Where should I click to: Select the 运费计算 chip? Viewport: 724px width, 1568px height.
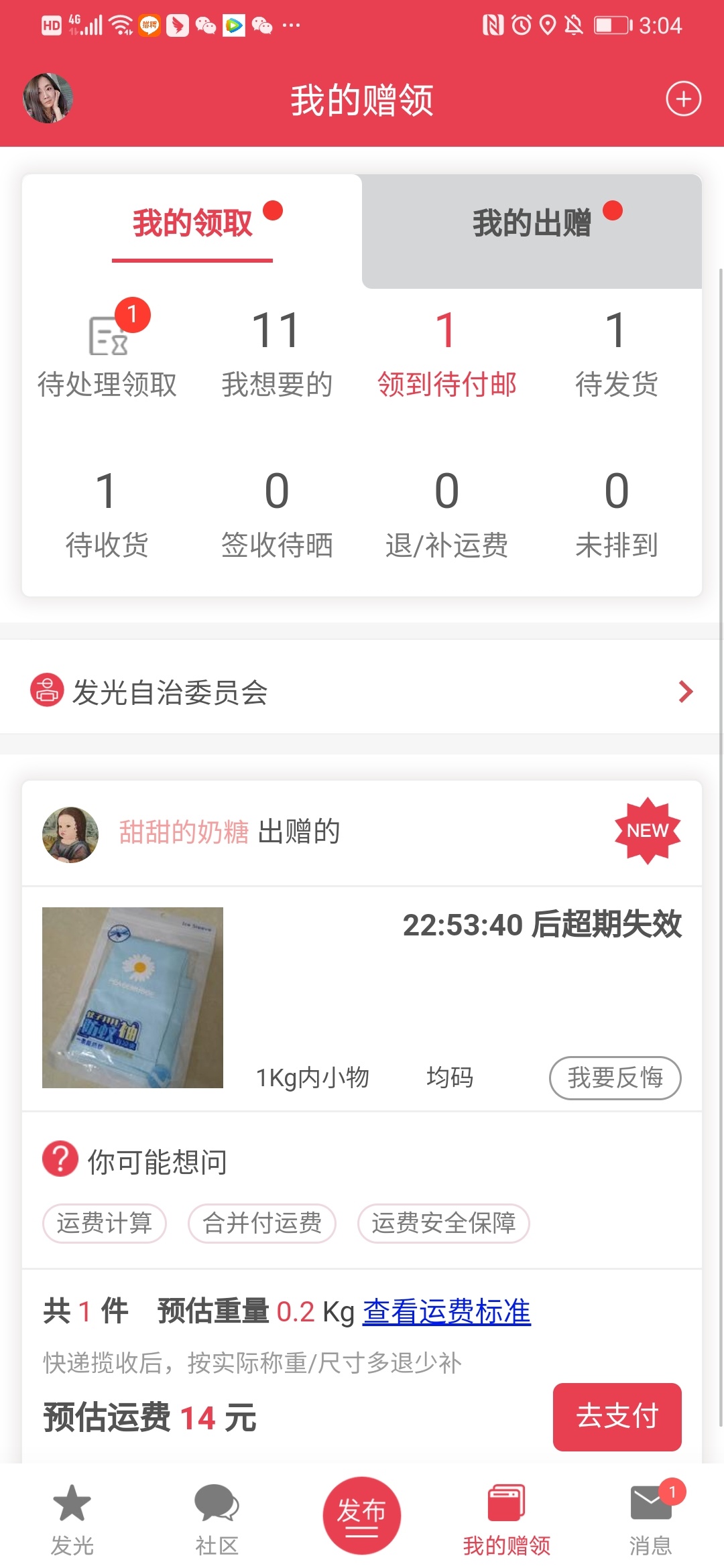[x=105, y=1223]
